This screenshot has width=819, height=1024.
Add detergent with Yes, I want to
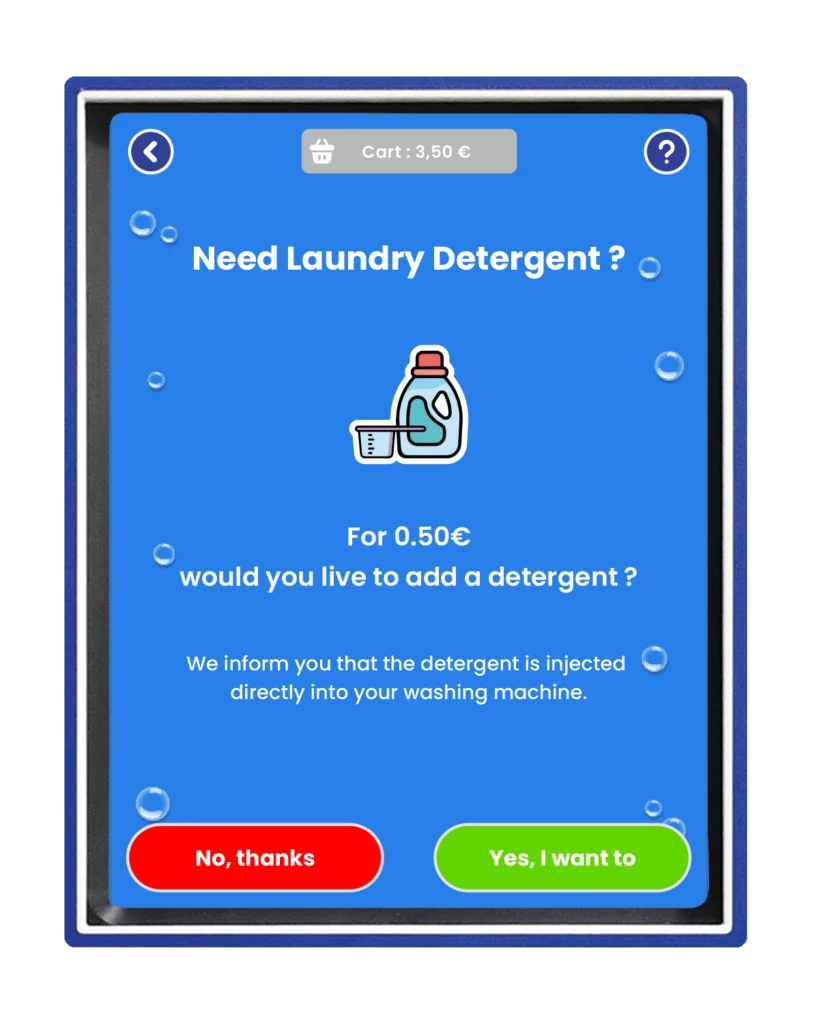562,858
